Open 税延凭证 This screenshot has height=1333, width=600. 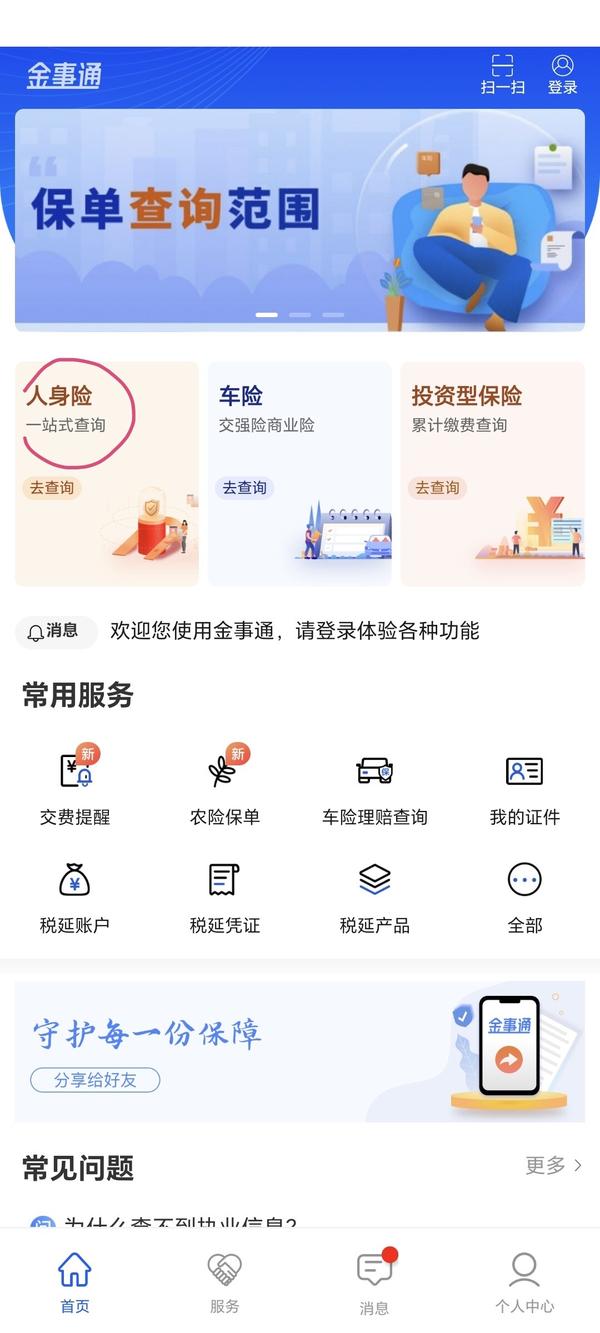(225, 897)
